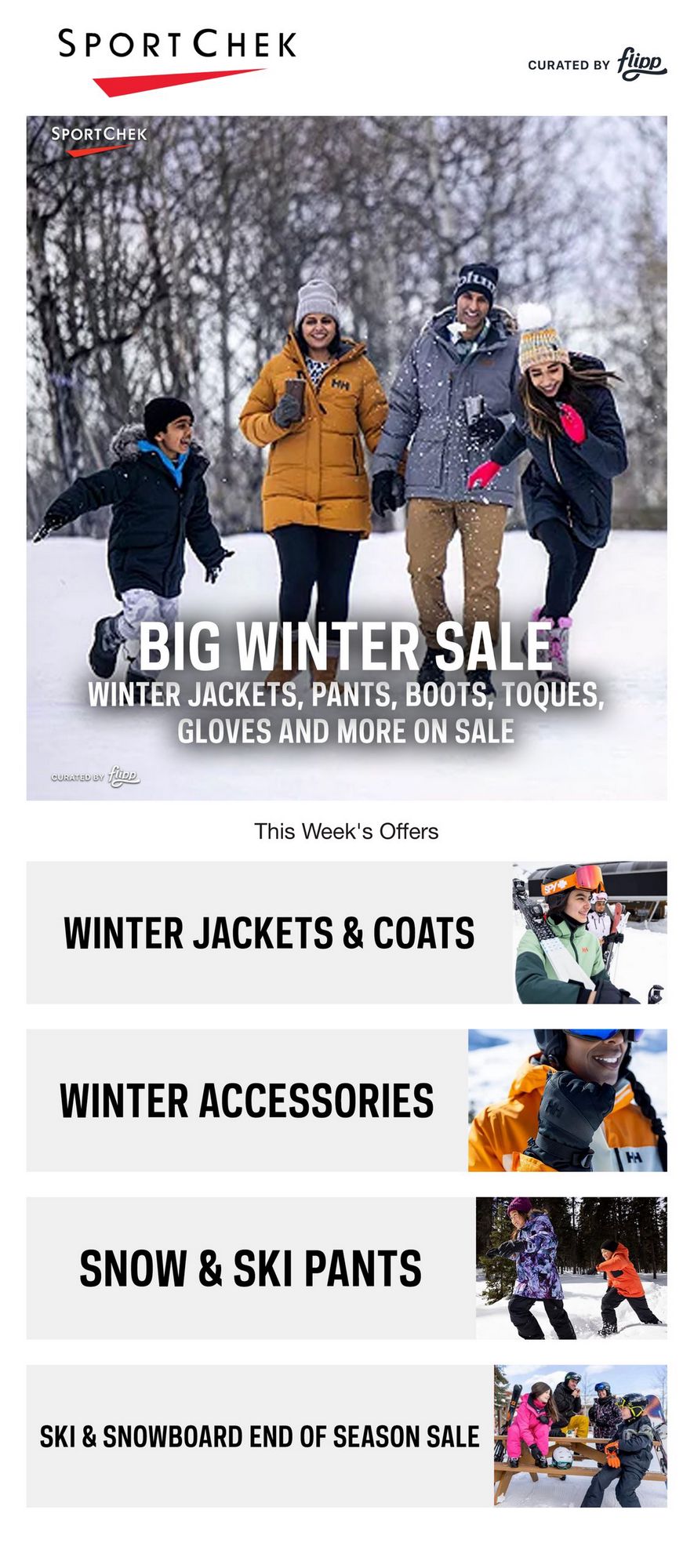This screenshot has height=1568, width=694.
Task: Browse the Winter Accessories offers
Action: pos(347,1101)
